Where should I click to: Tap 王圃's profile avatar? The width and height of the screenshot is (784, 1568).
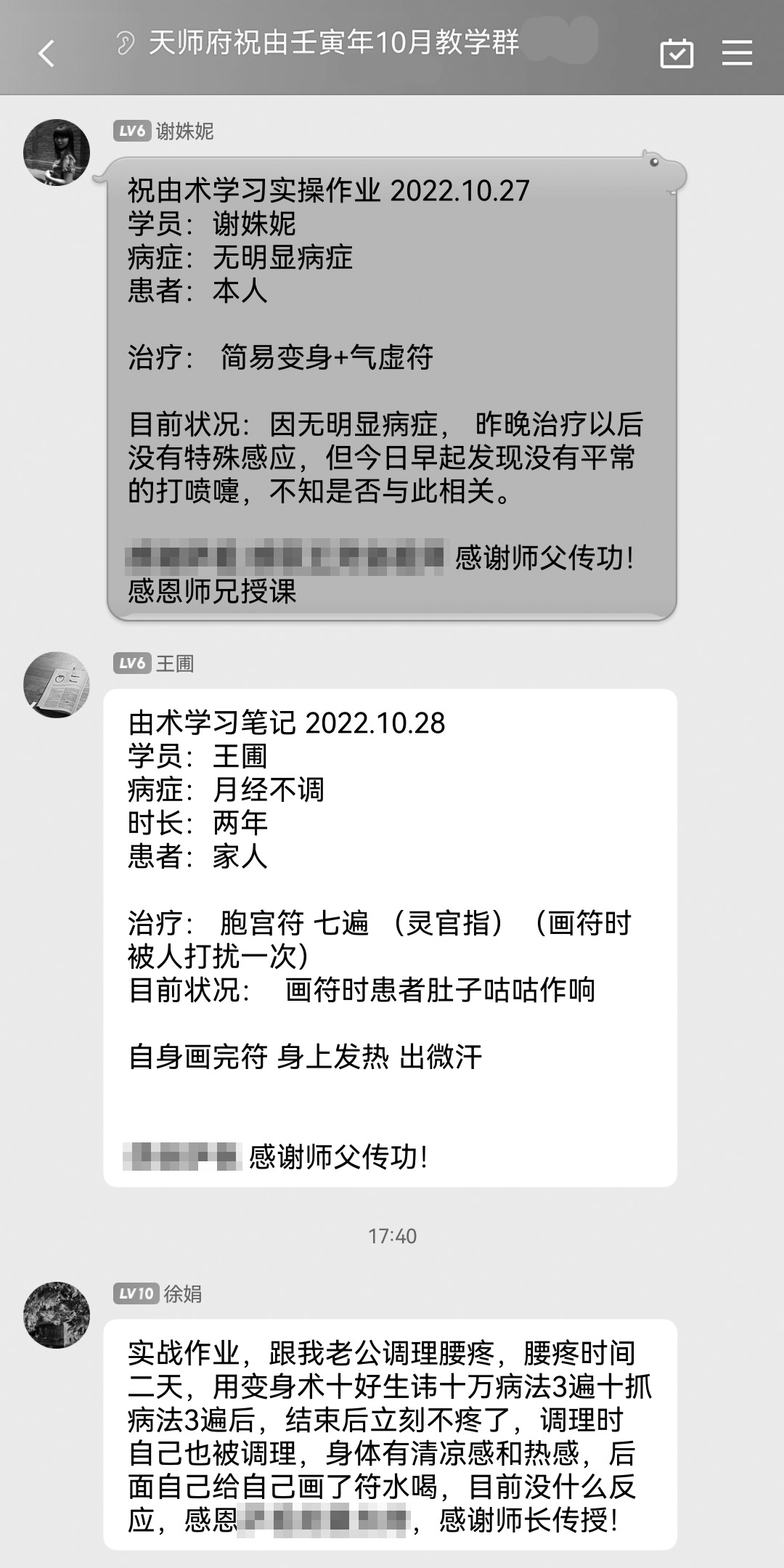tap(57, 685)
